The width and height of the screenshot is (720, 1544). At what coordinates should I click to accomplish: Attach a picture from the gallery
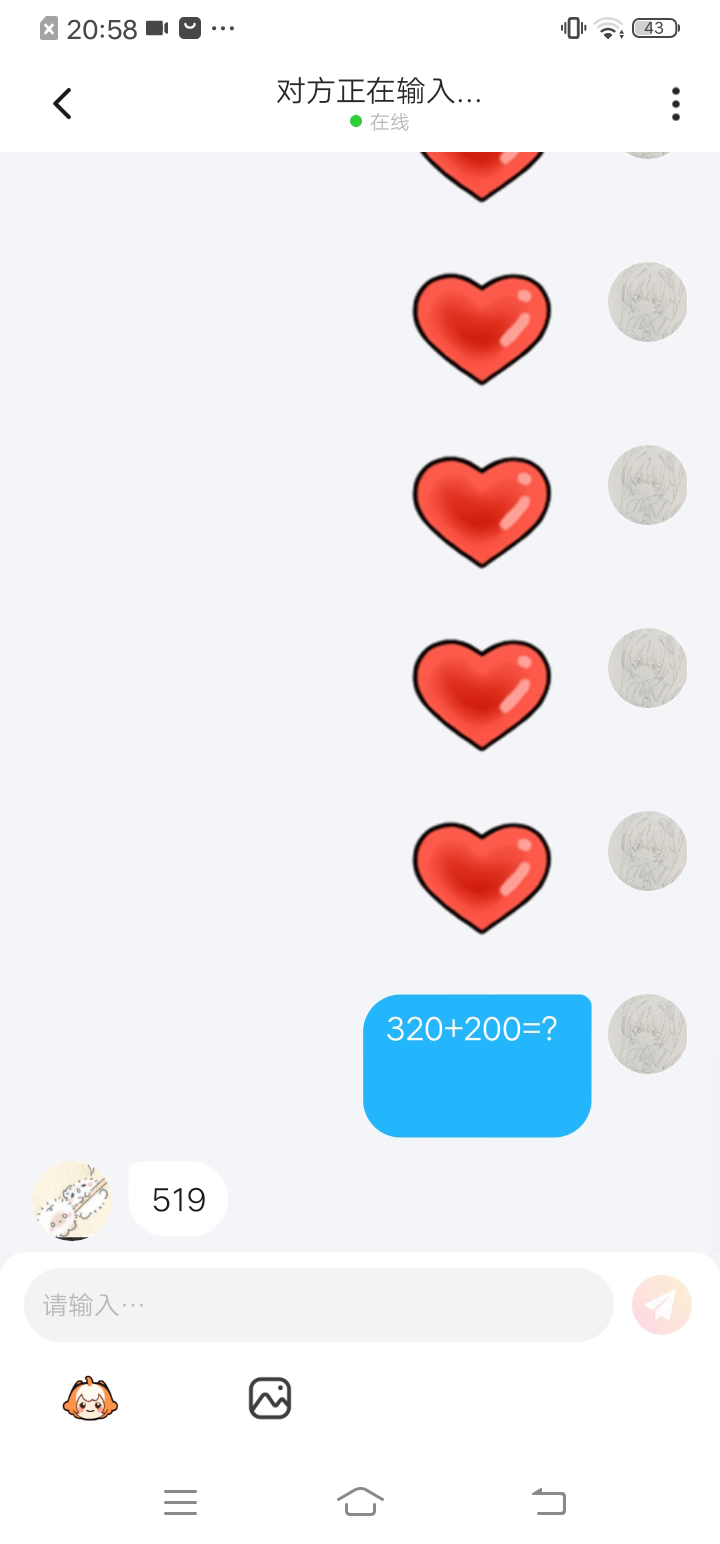270,1398
